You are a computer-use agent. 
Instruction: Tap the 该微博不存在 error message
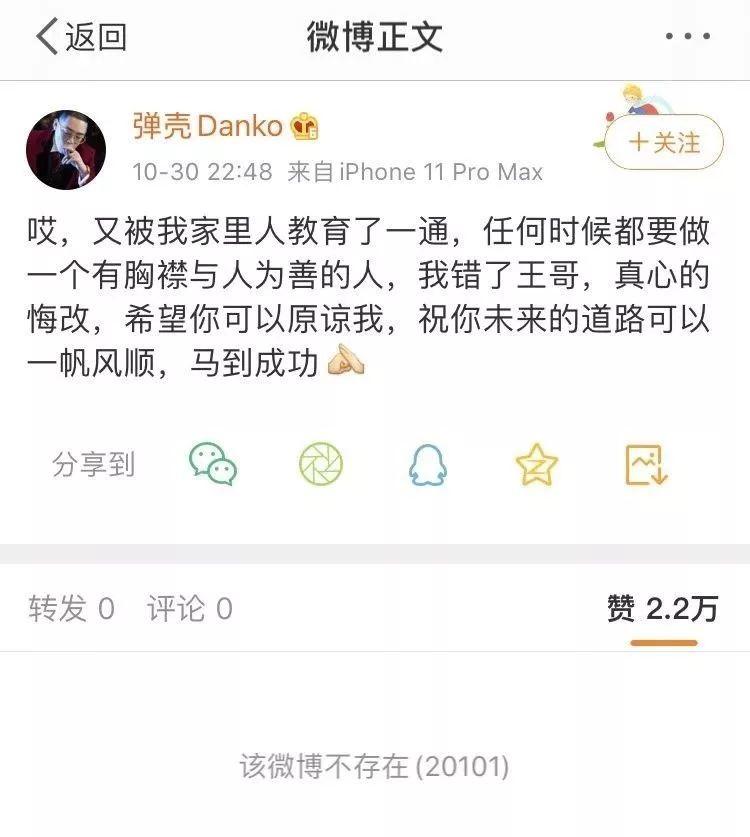coord(375,767)
